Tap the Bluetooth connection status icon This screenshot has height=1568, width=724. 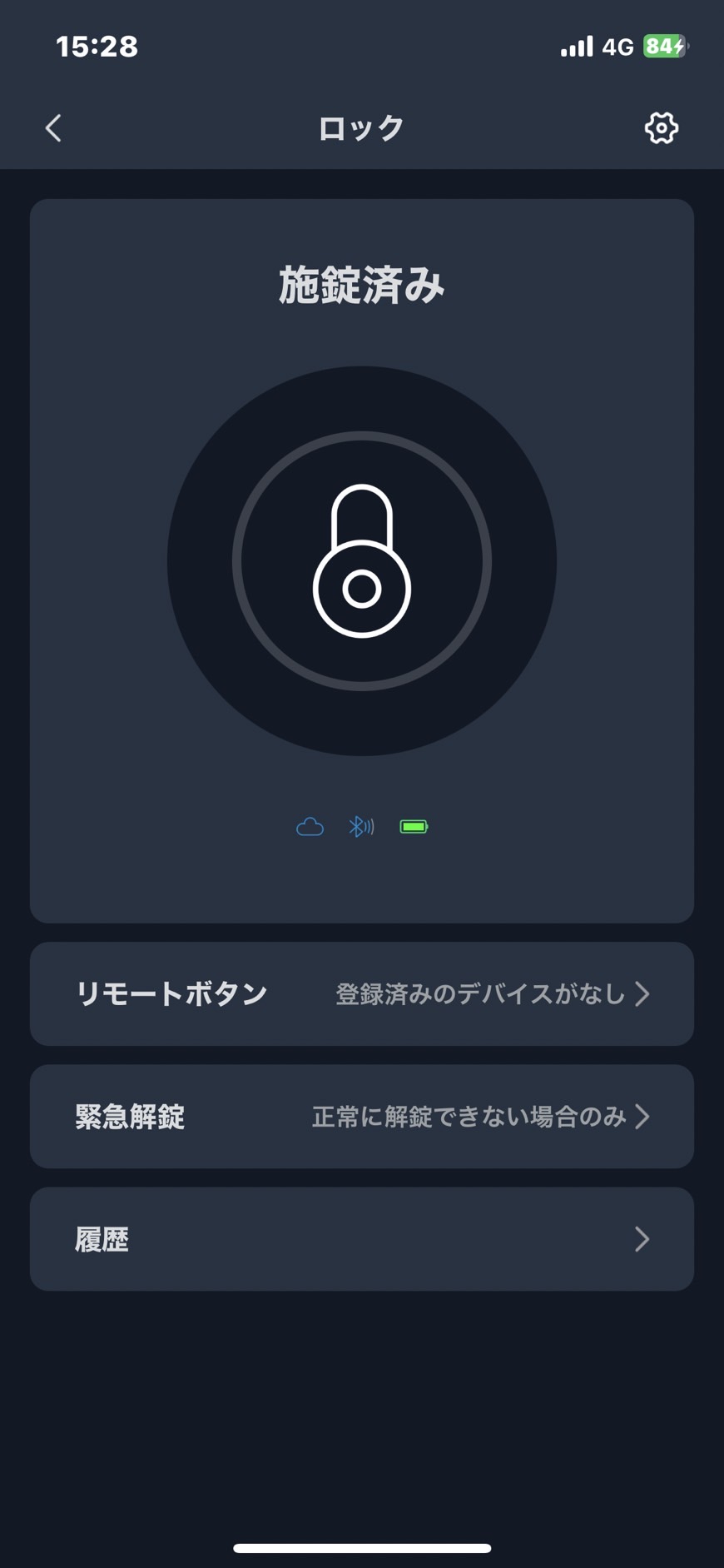[x=361, y=825]
